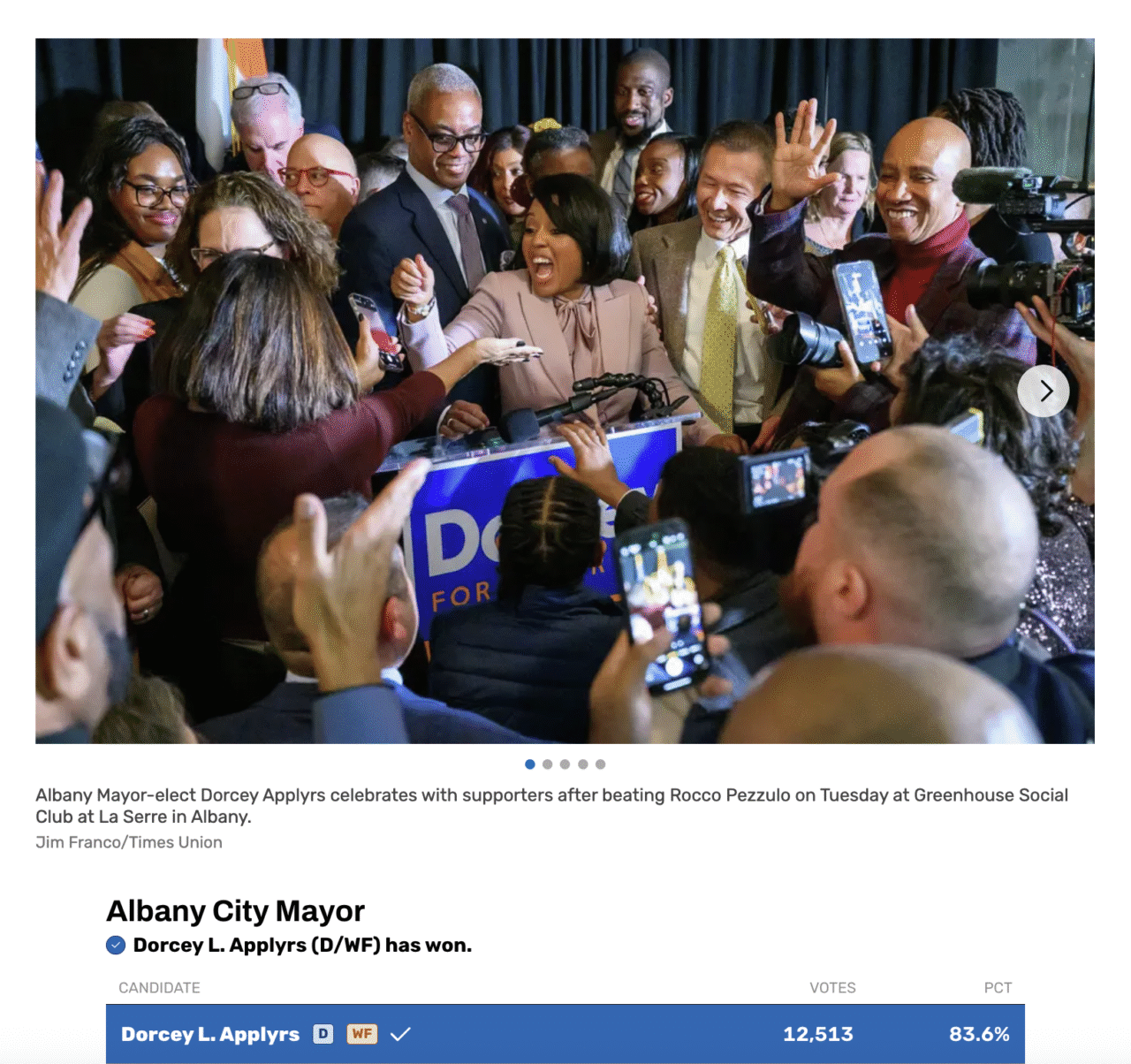
Task: Jump to the fourth slideshow photo dot
Action: click(x=583, y=764)
